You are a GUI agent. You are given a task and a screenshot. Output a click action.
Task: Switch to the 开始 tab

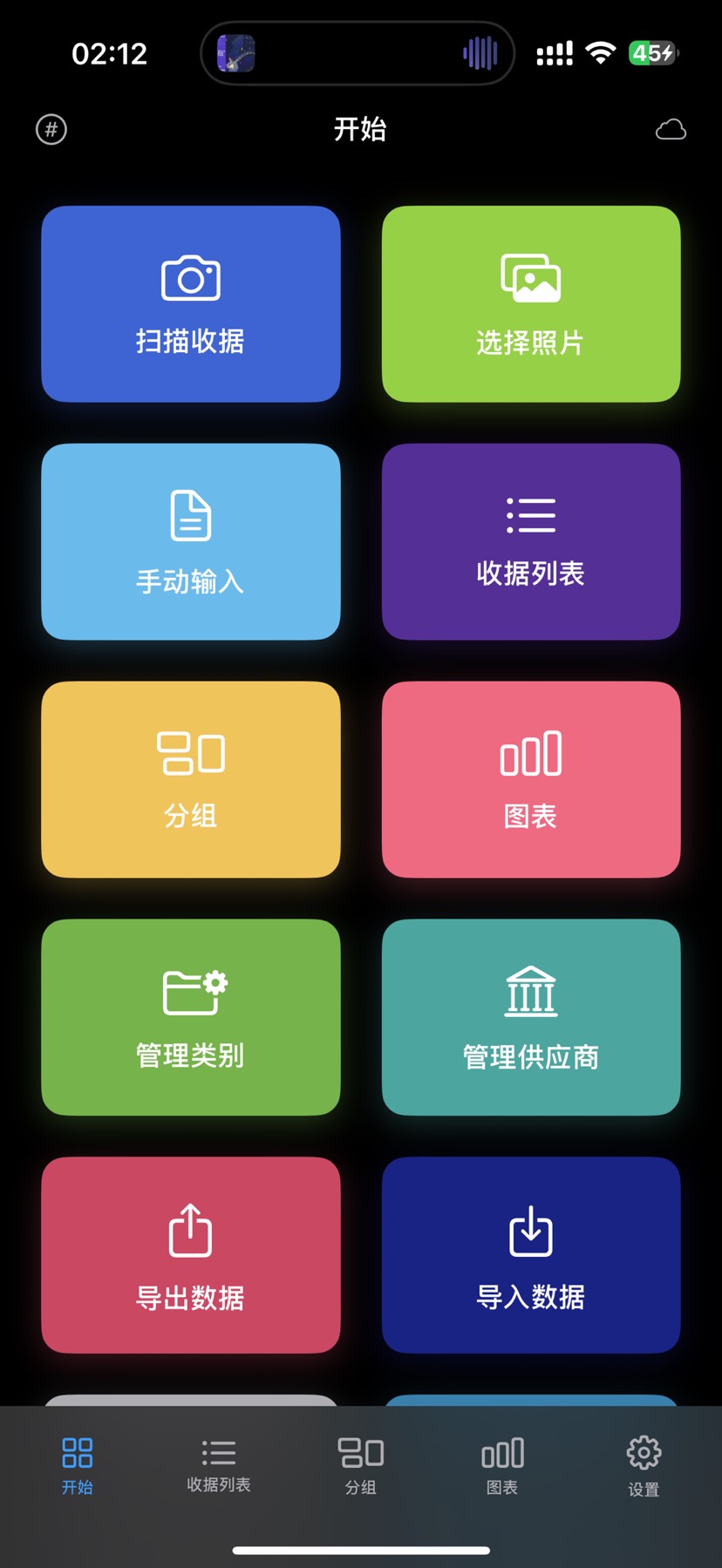click(78, 1466)
